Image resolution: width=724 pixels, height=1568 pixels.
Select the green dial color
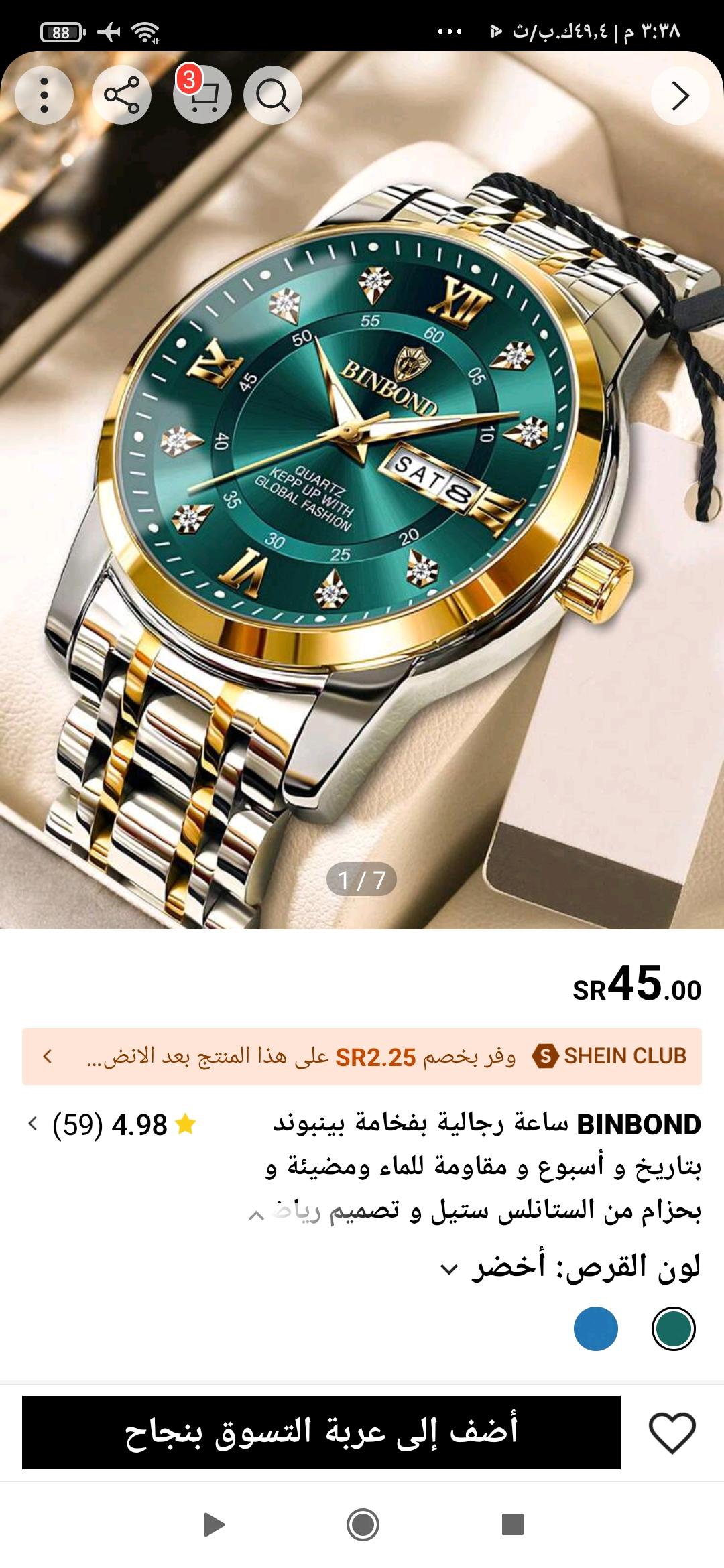coord(673,1329)
